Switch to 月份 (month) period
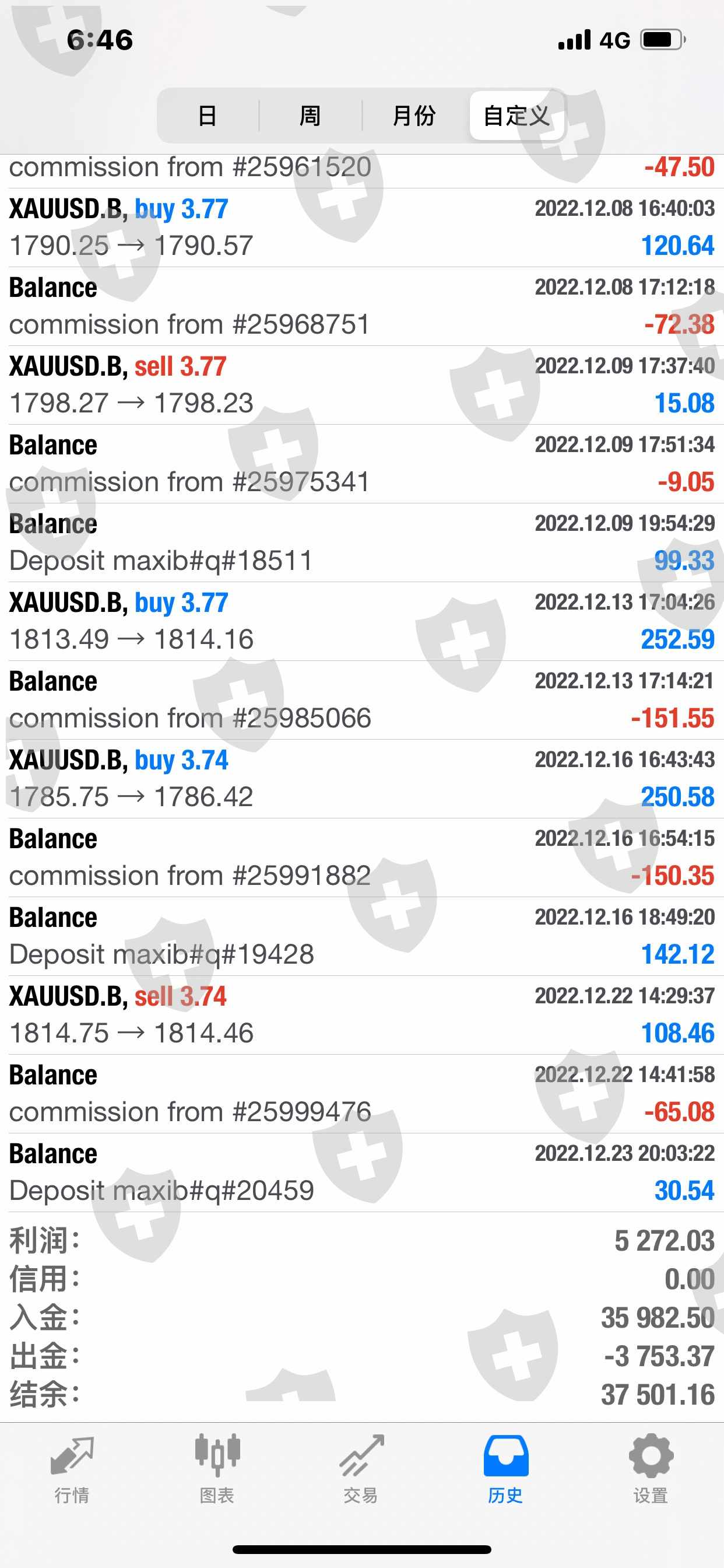 tap(414, 116)
